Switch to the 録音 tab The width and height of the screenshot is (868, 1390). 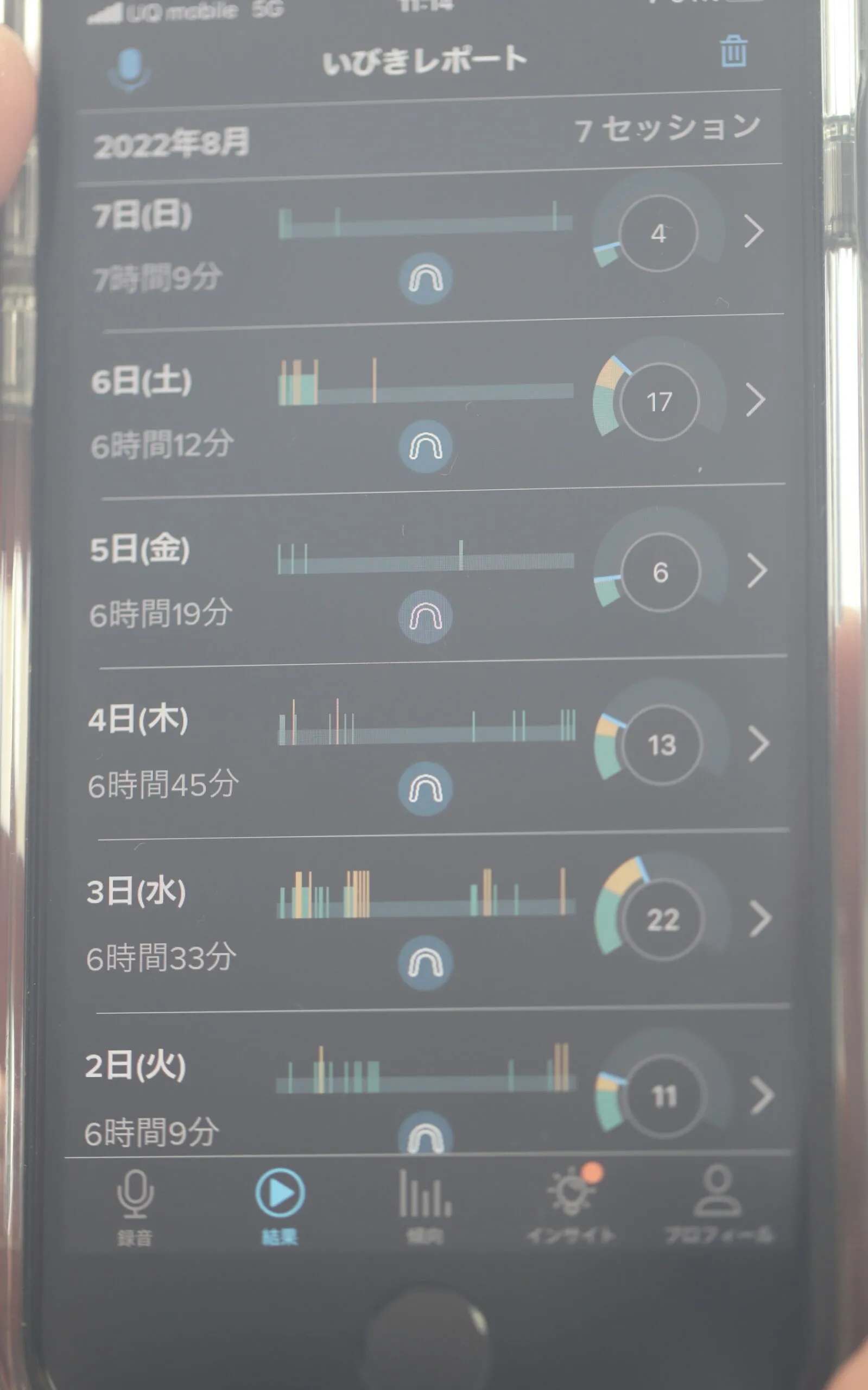point(136,1204)
